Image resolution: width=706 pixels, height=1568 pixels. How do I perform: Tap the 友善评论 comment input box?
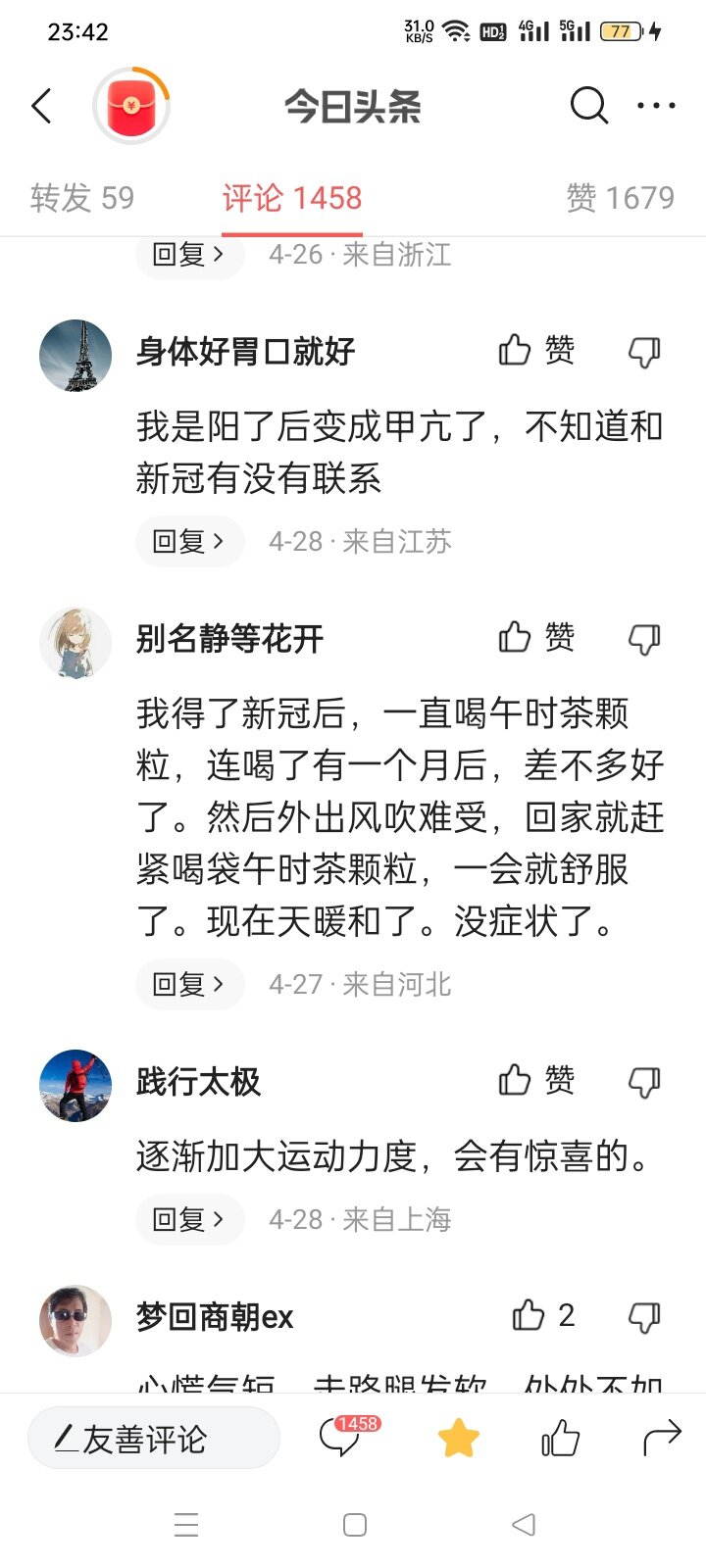point(154,1438)
